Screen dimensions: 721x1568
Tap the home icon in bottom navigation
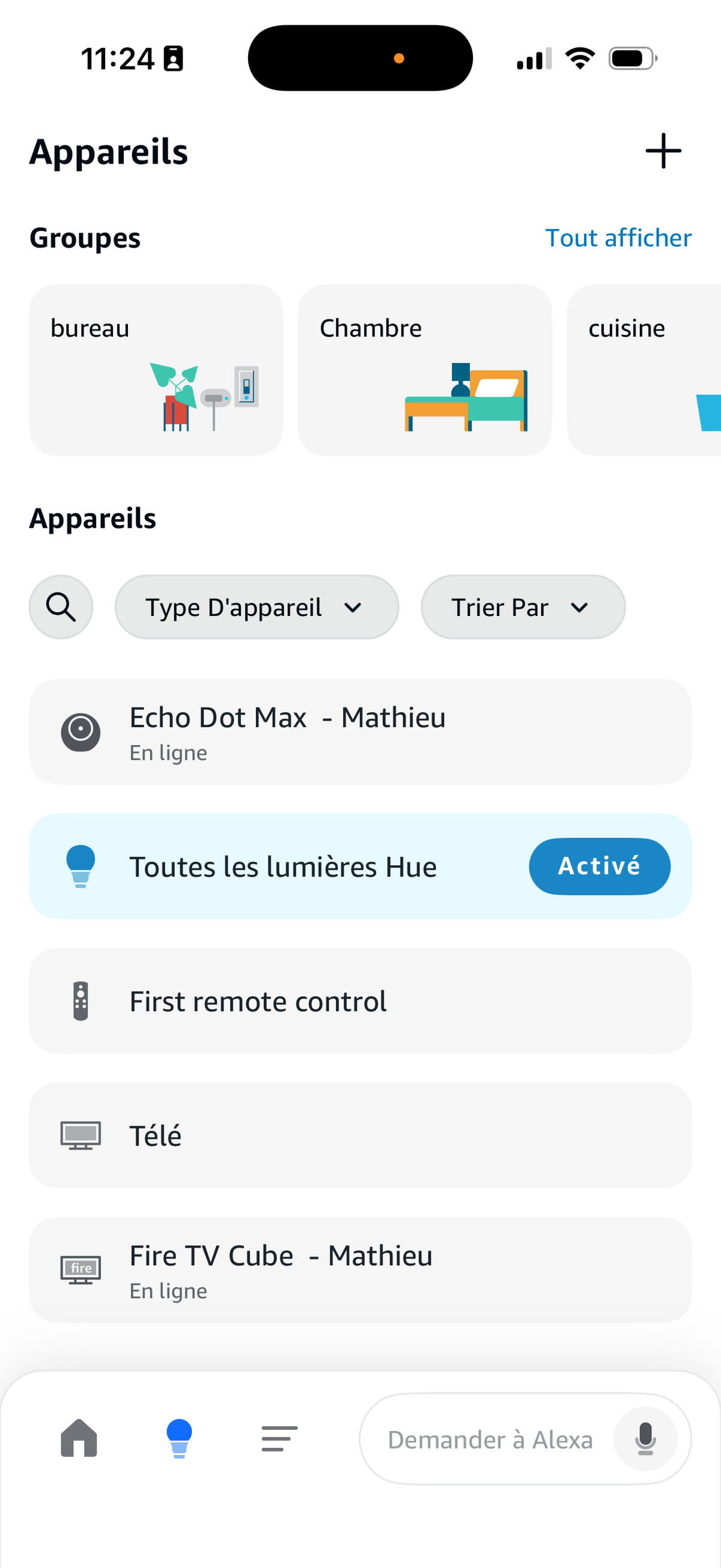[x=78, y=1438]
